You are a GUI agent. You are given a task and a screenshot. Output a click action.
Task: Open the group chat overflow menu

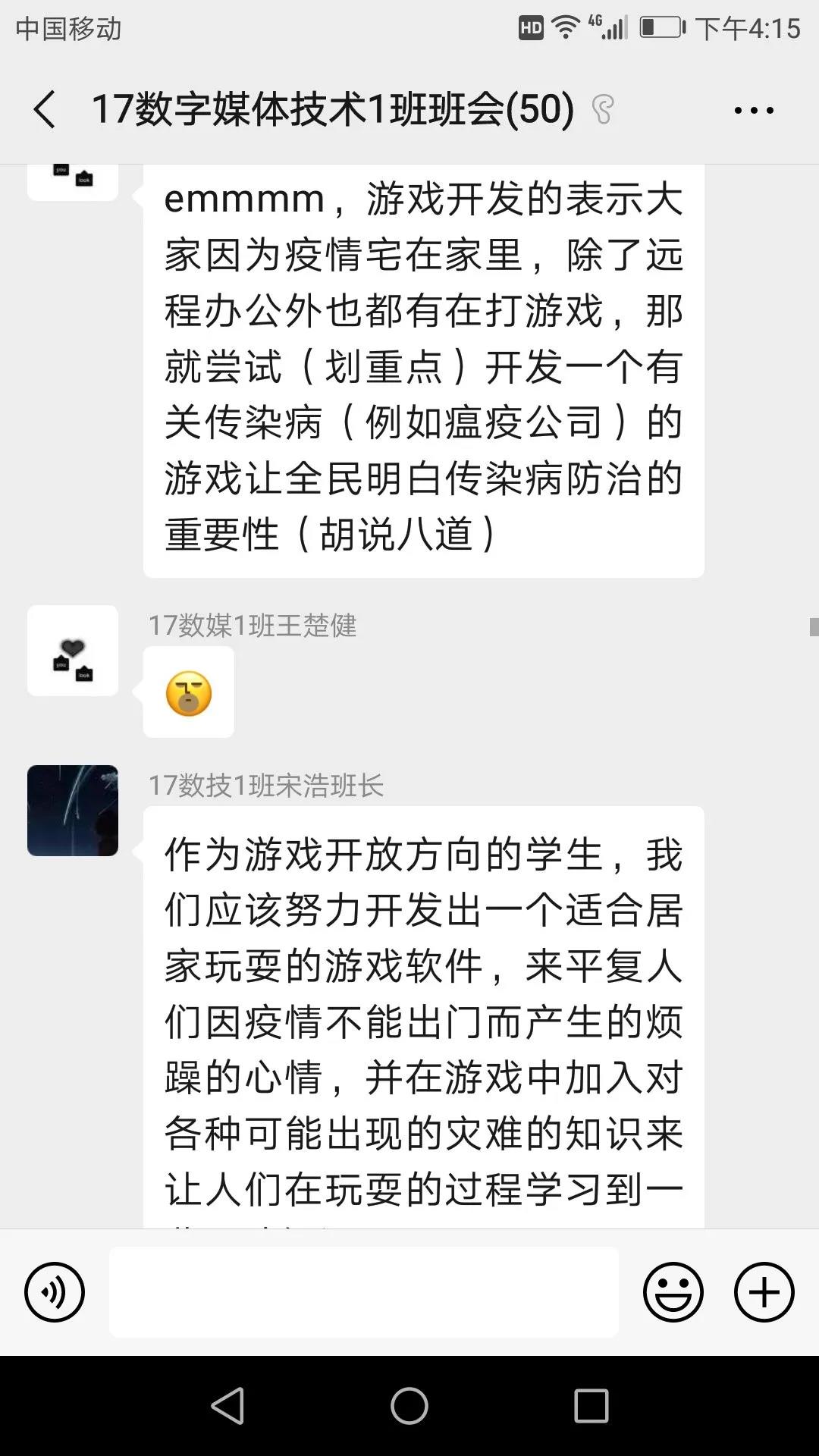753,111
